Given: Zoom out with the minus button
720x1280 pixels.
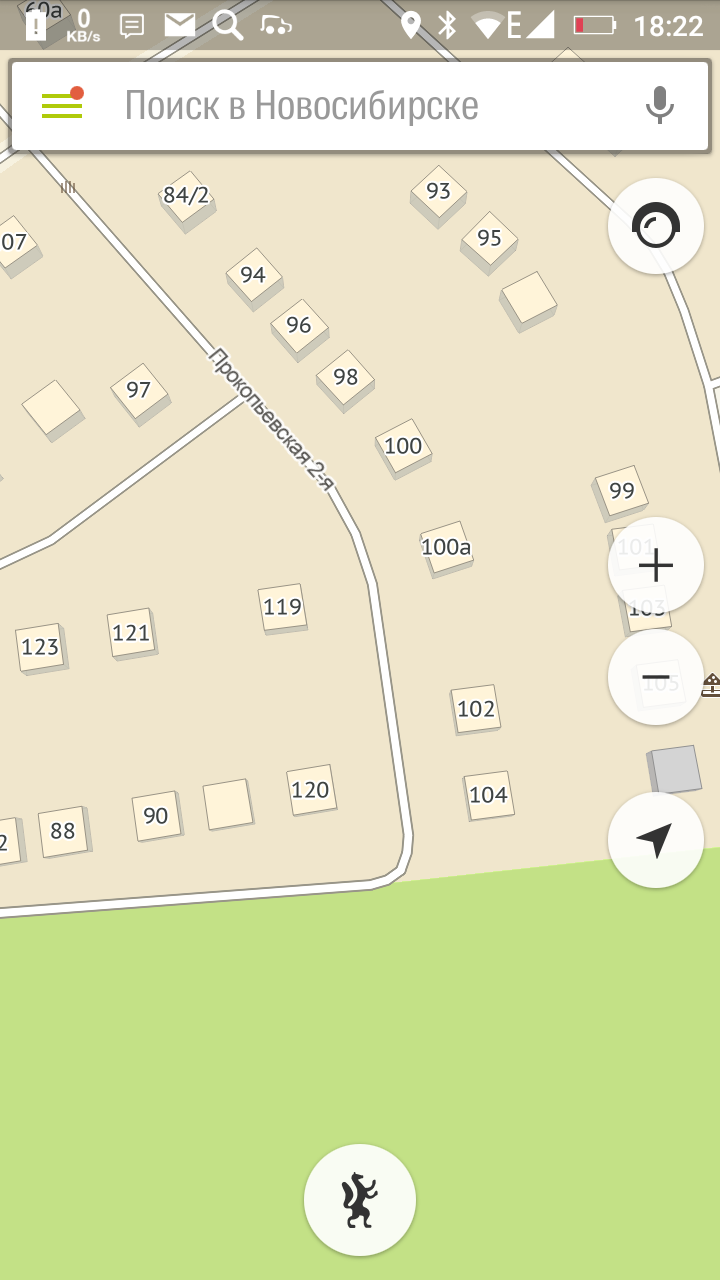Looking at the screenshot, I should (x=656, y=678).
